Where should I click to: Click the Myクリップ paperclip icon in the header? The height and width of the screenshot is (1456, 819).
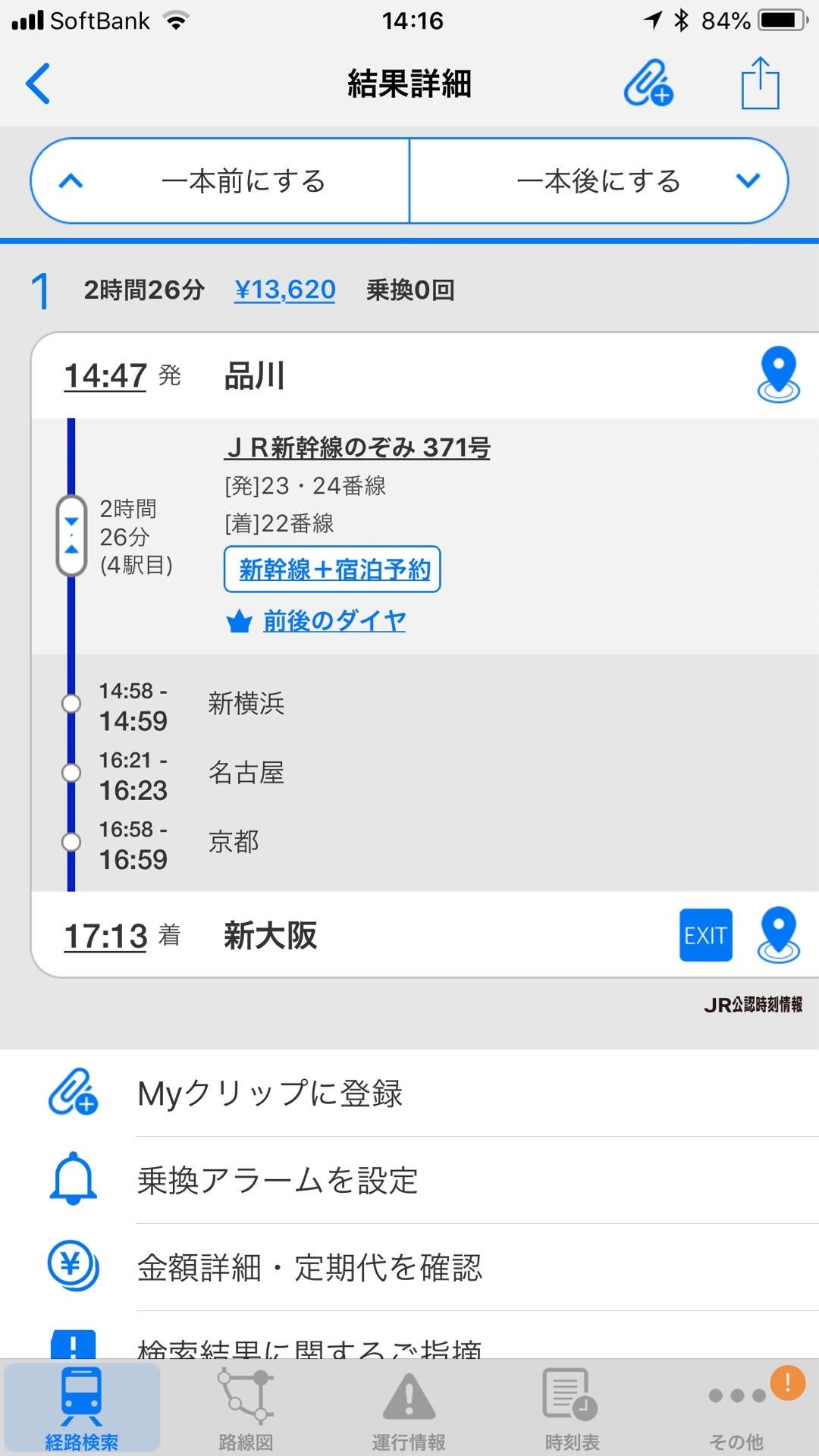click(x=648, y=83)
